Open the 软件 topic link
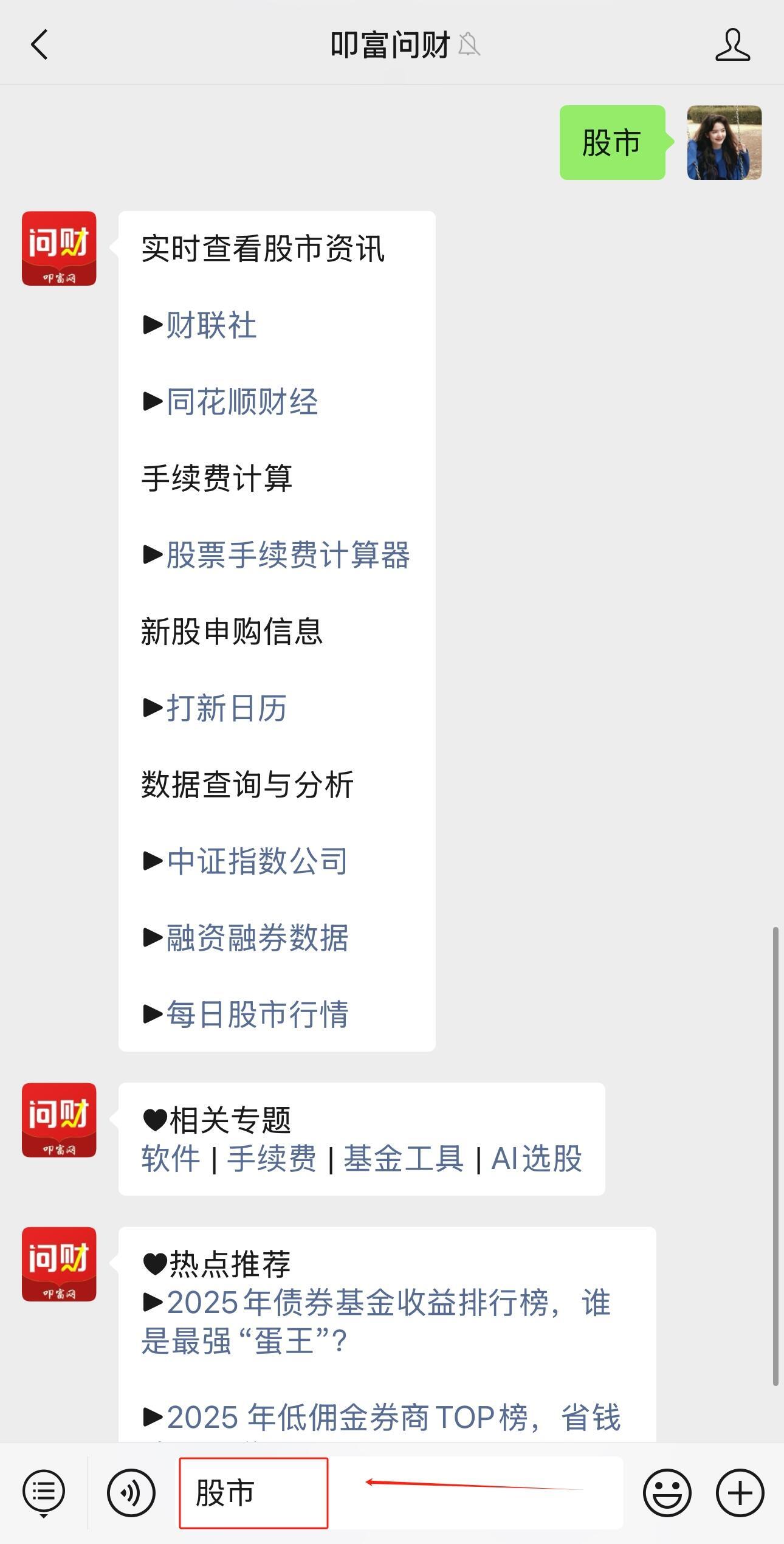This screenshot has width=784, height=1544. [171, 1159]
